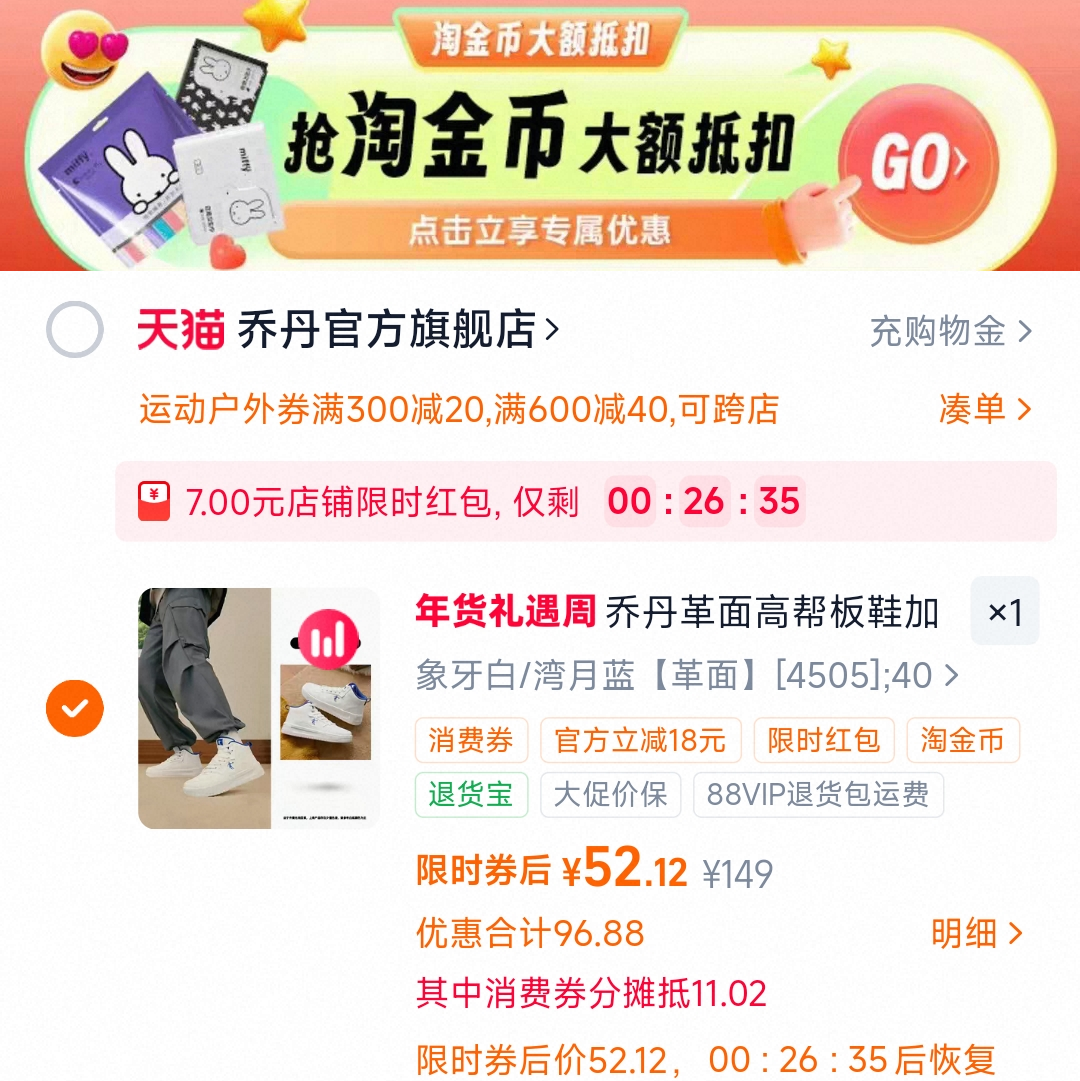Tap 凑单 to add more items
The width and height of the screenshot is (1080, 1081).
[983, 409]
